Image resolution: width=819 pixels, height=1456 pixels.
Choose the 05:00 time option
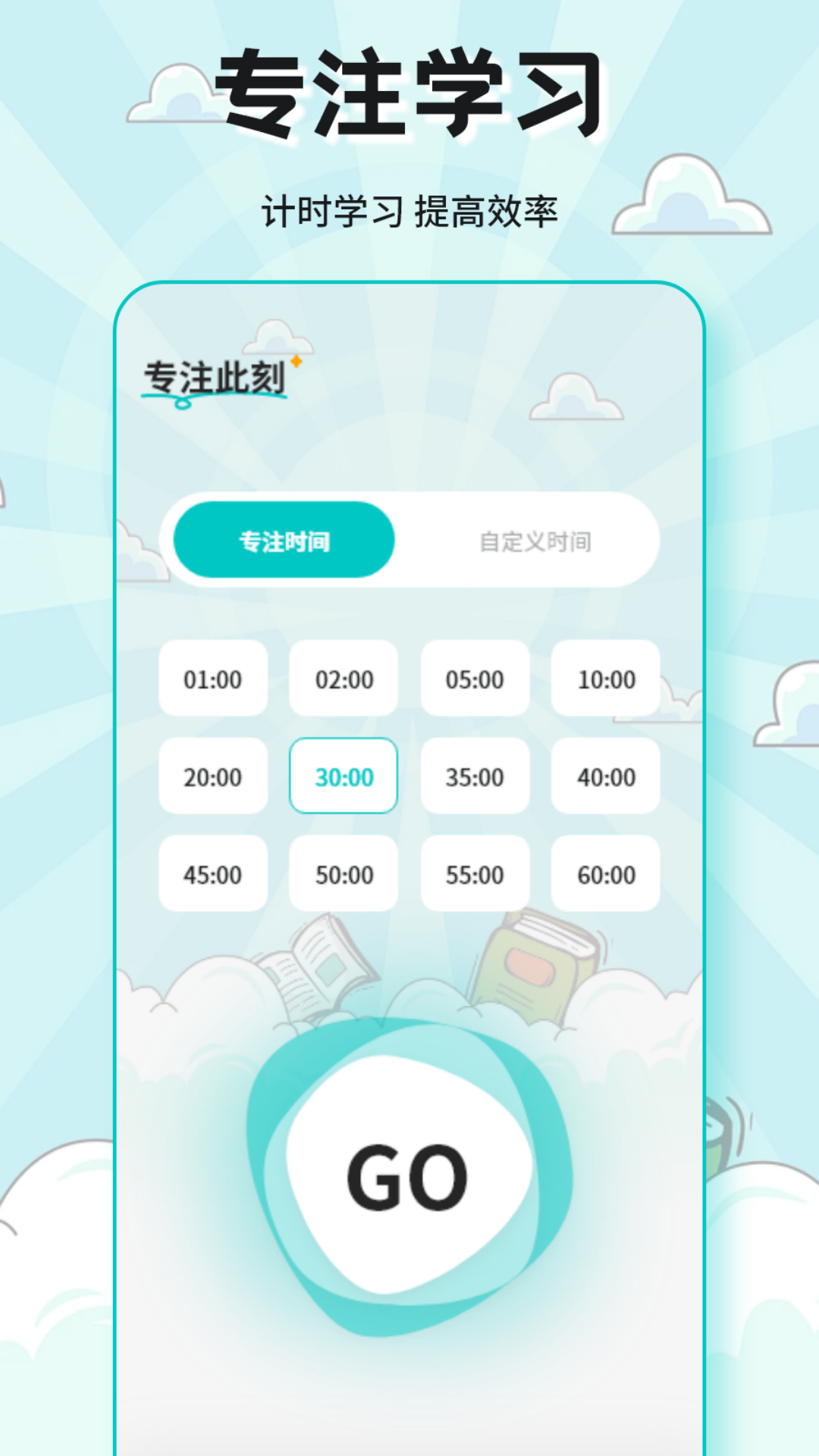475,679
